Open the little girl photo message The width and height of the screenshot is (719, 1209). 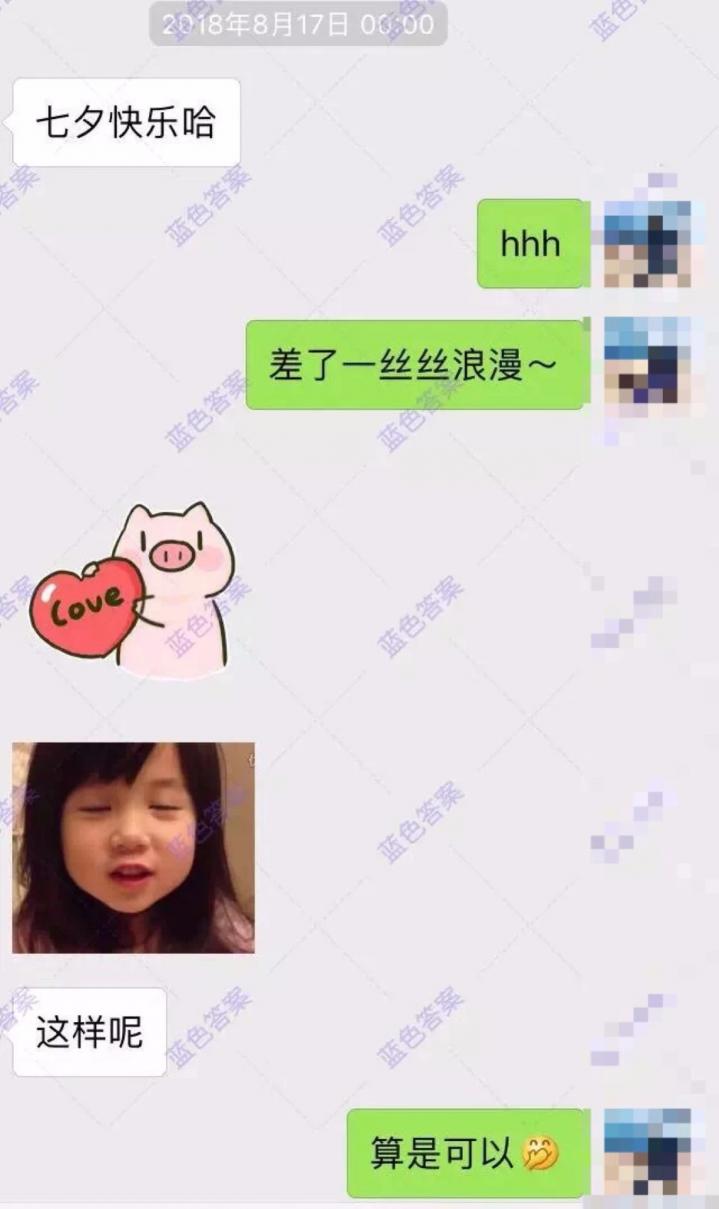click(x=133, y=847)
